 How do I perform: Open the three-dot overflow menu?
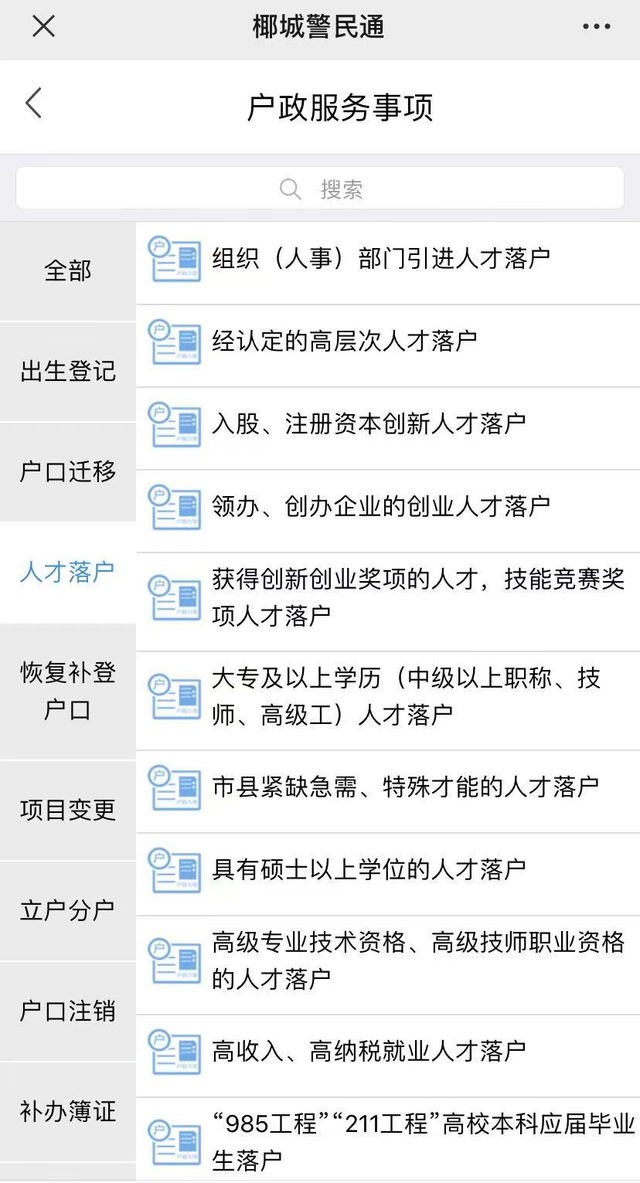click(596, 27)
